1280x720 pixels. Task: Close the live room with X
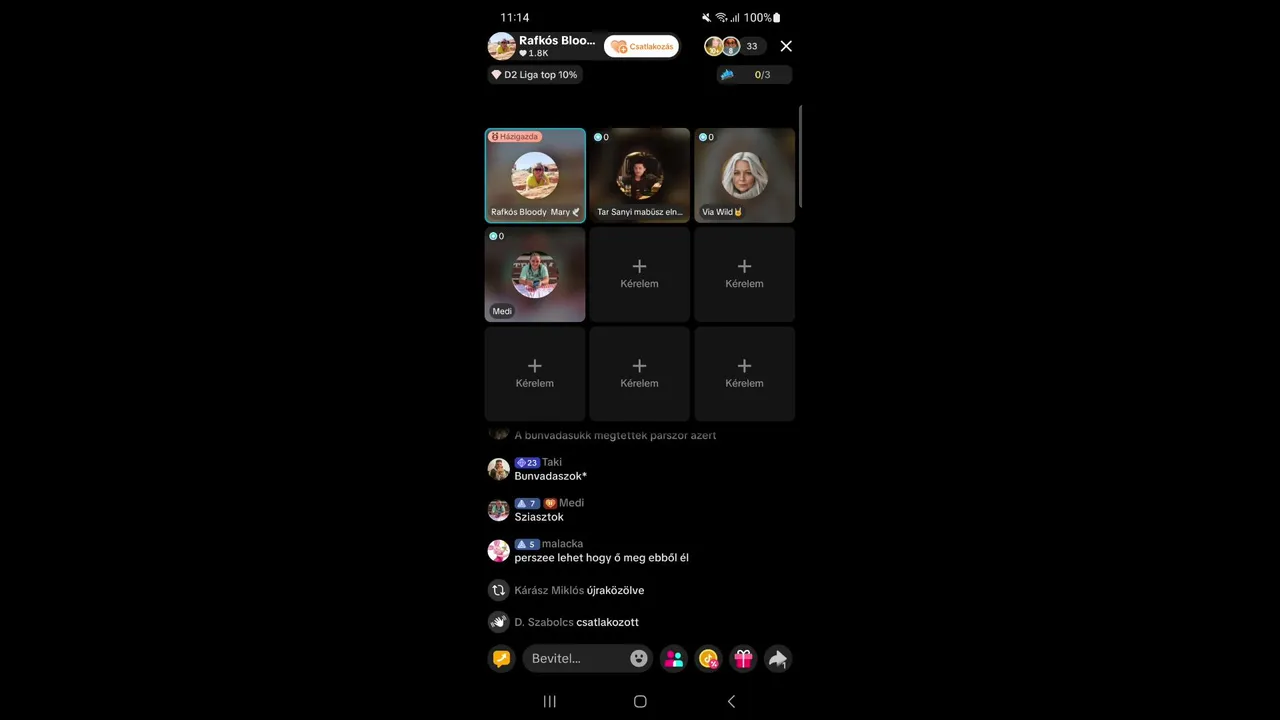[x=786, y=46]
